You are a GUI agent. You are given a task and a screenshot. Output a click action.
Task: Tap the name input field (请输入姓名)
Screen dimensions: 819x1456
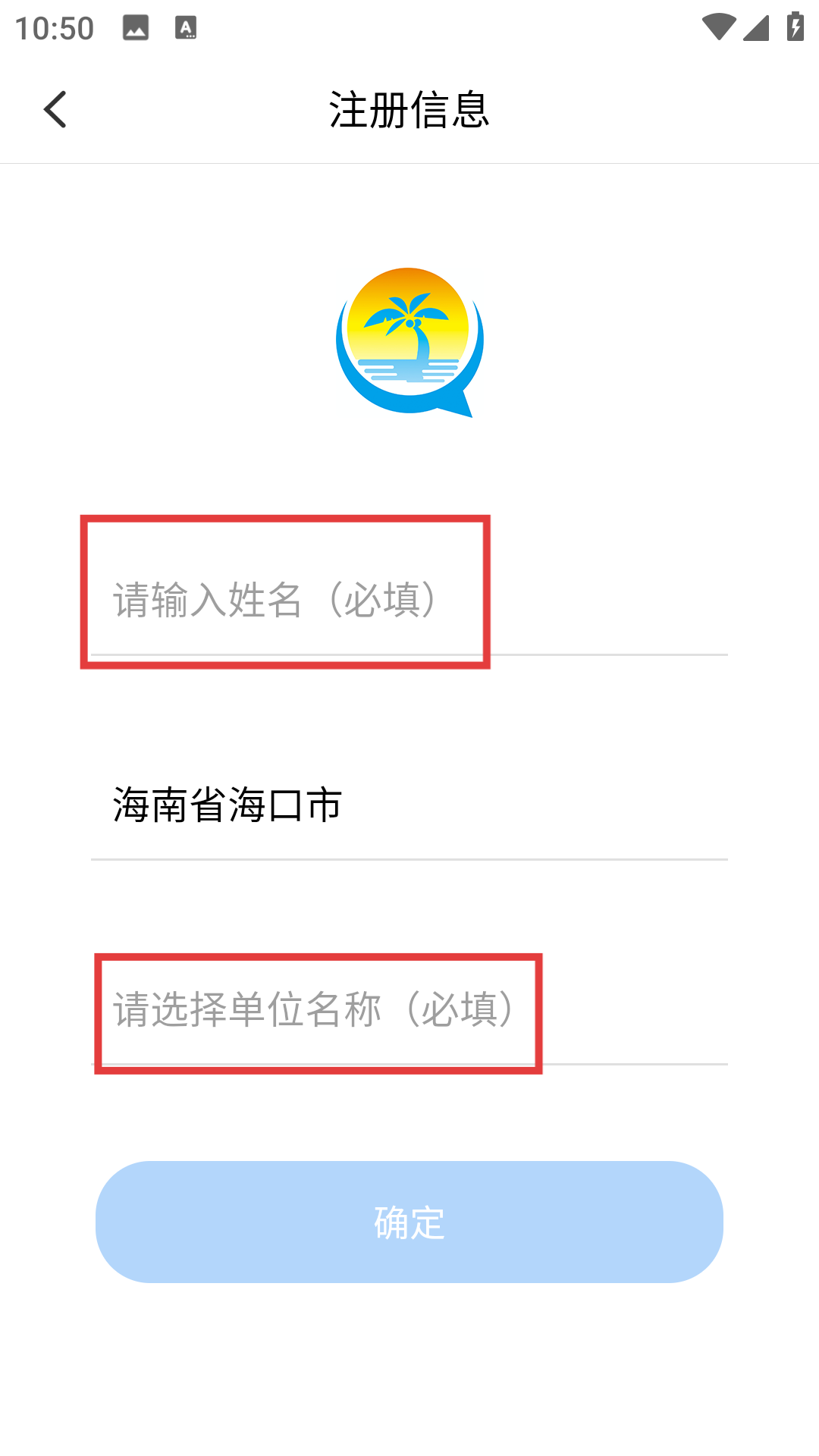click(408, 601)
